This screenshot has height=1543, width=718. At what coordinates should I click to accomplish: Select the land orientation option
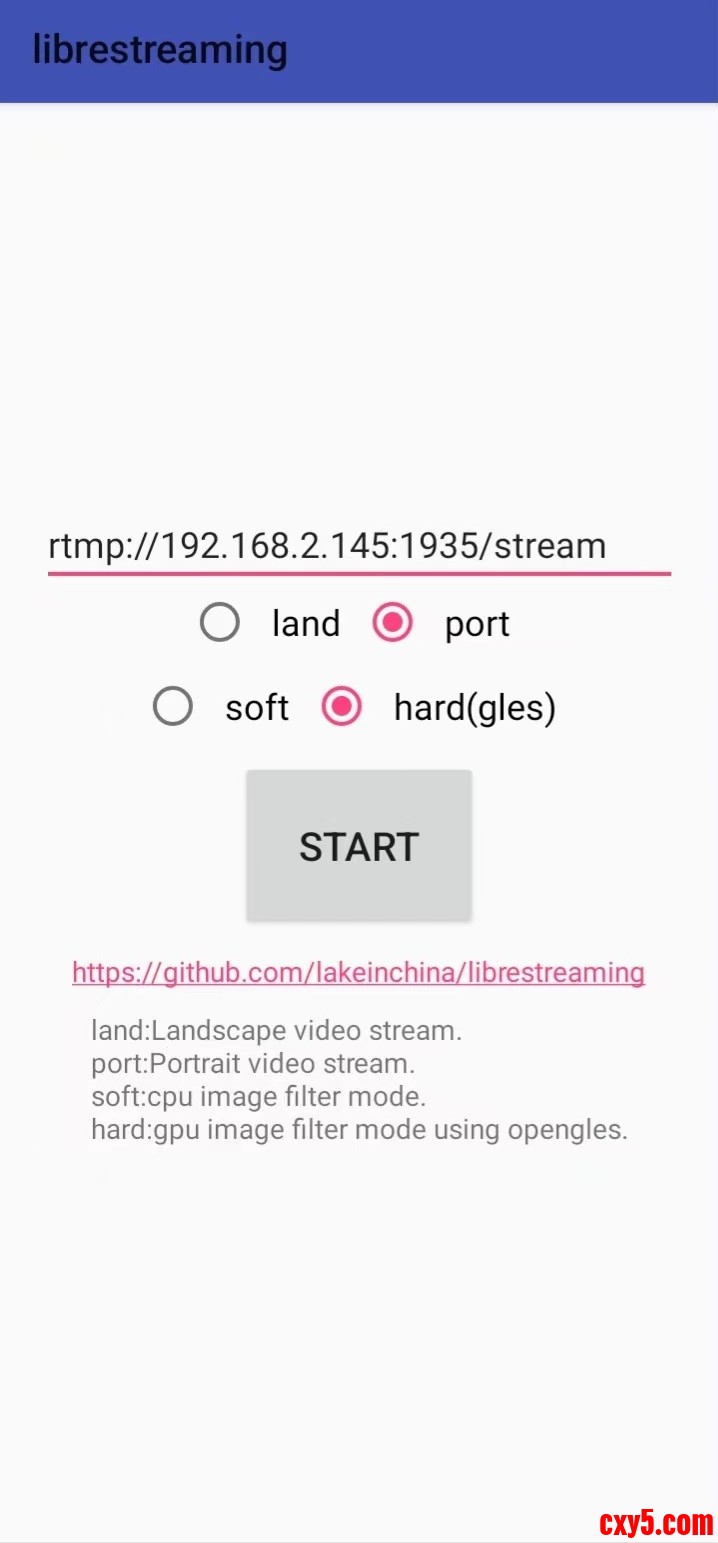click(220, 623)
